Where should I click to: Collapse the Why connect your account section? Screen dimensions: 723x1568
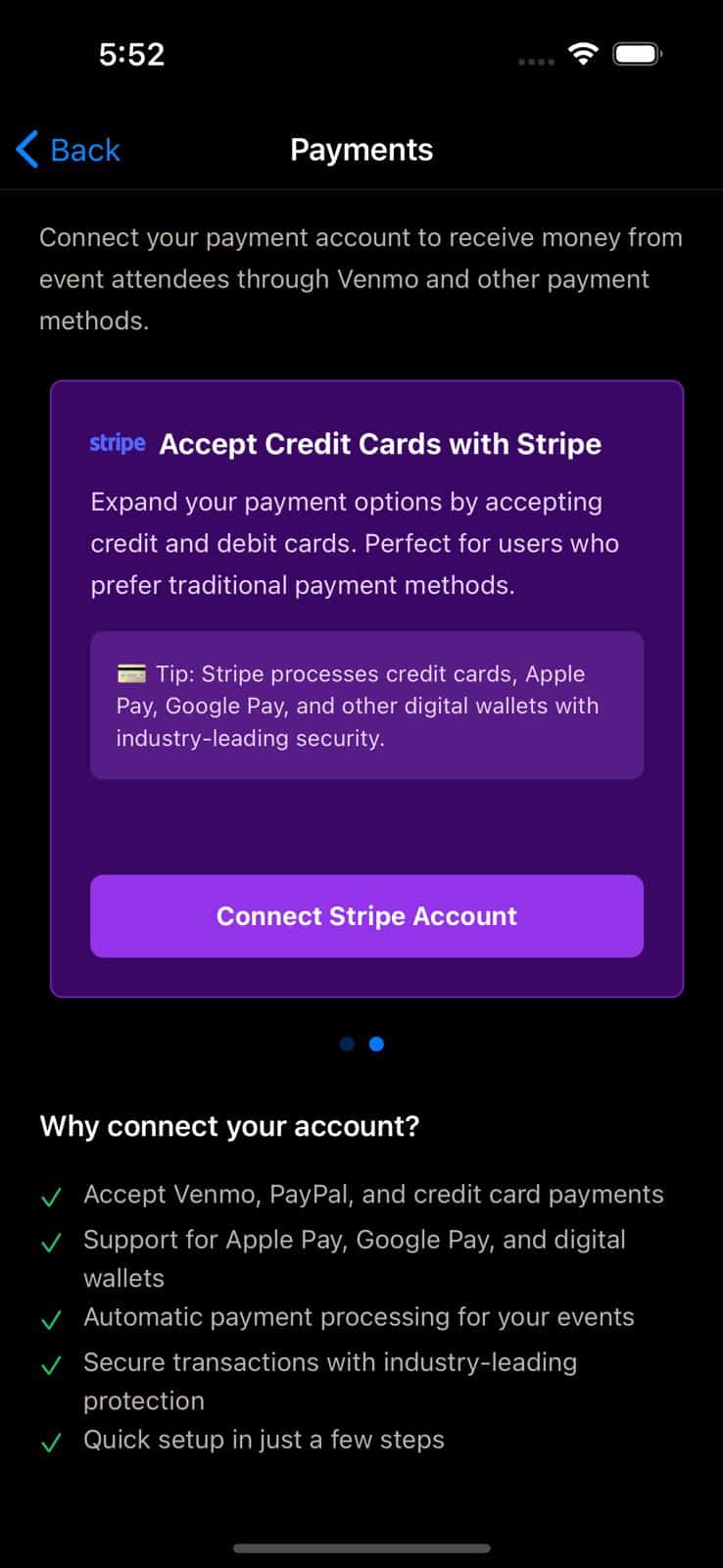(x=228, y=1126)
